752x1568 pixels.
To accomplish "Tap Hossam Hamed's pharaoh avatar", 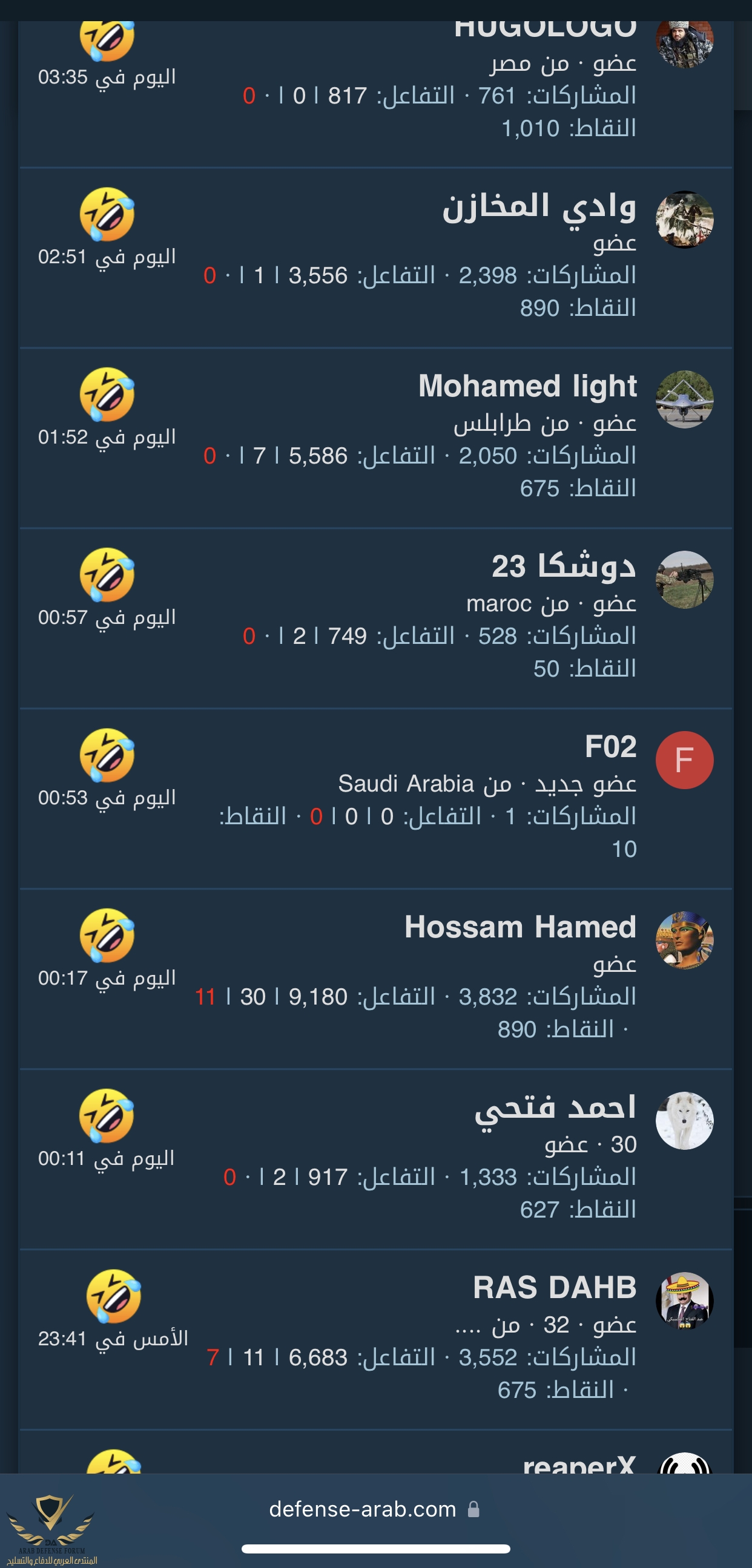I will (684, 940).
